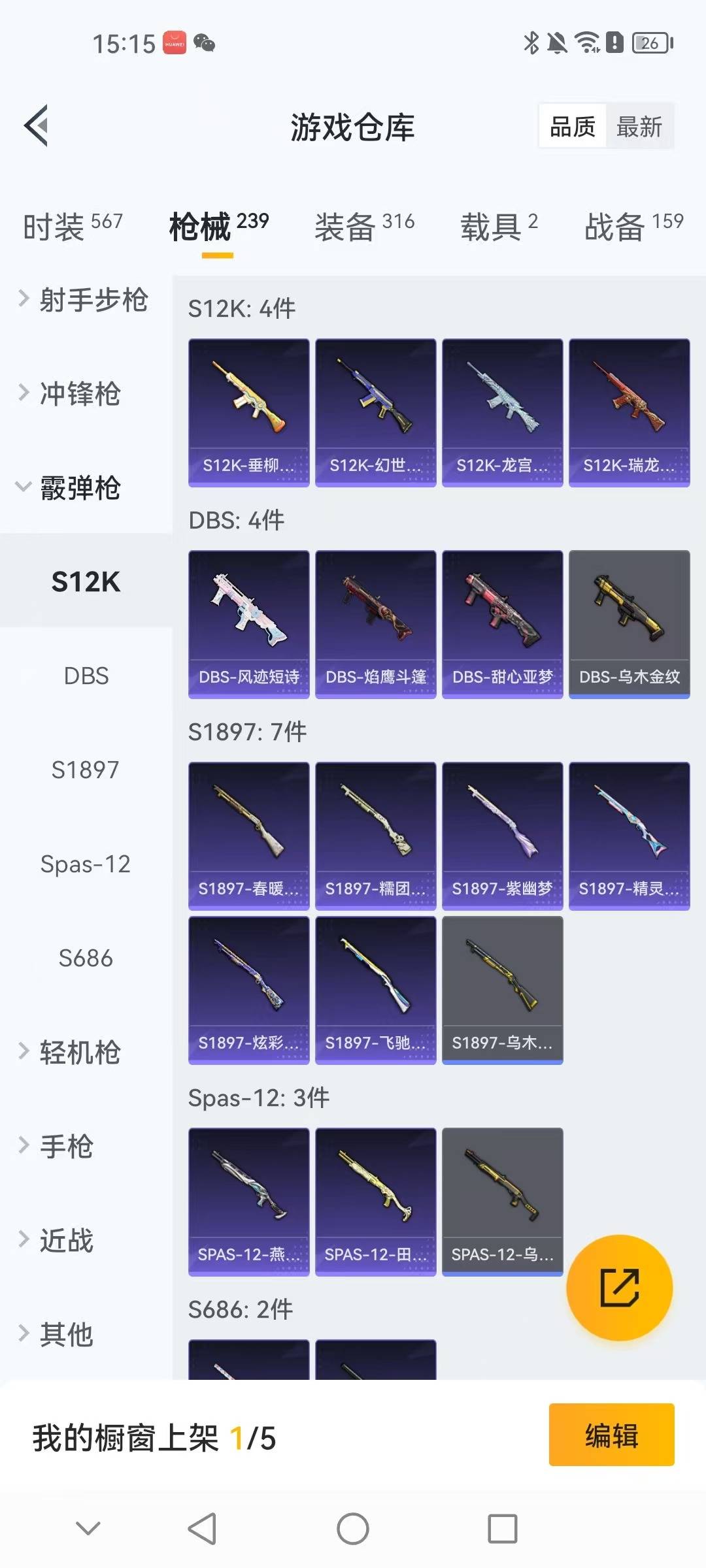The height and width of the screenshot is (1568, 706).
Task: Open the S1897-紫幽梦 skin
Action: pos(502,836)
